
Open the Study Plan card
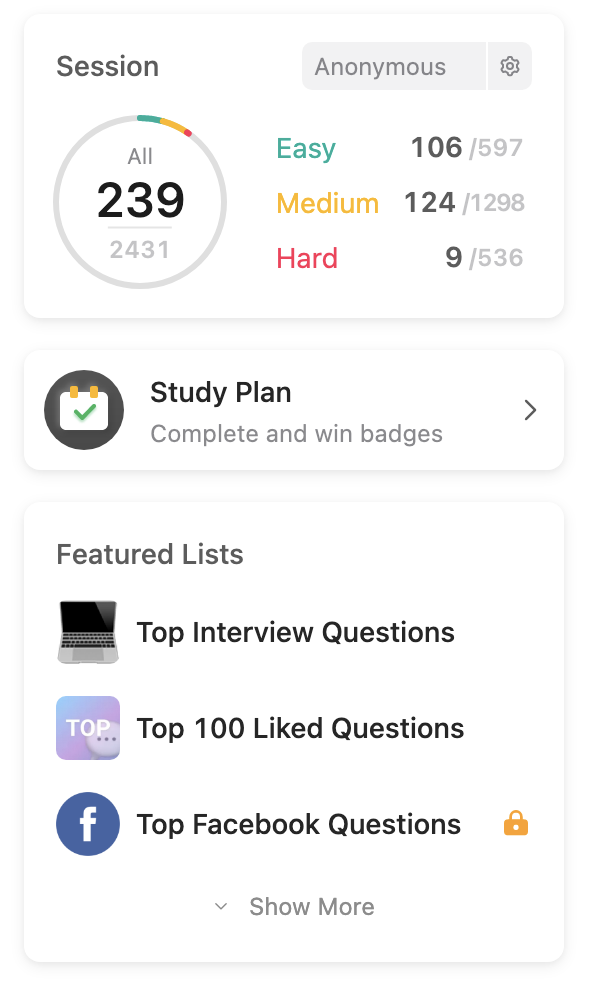tap(293, 410)
